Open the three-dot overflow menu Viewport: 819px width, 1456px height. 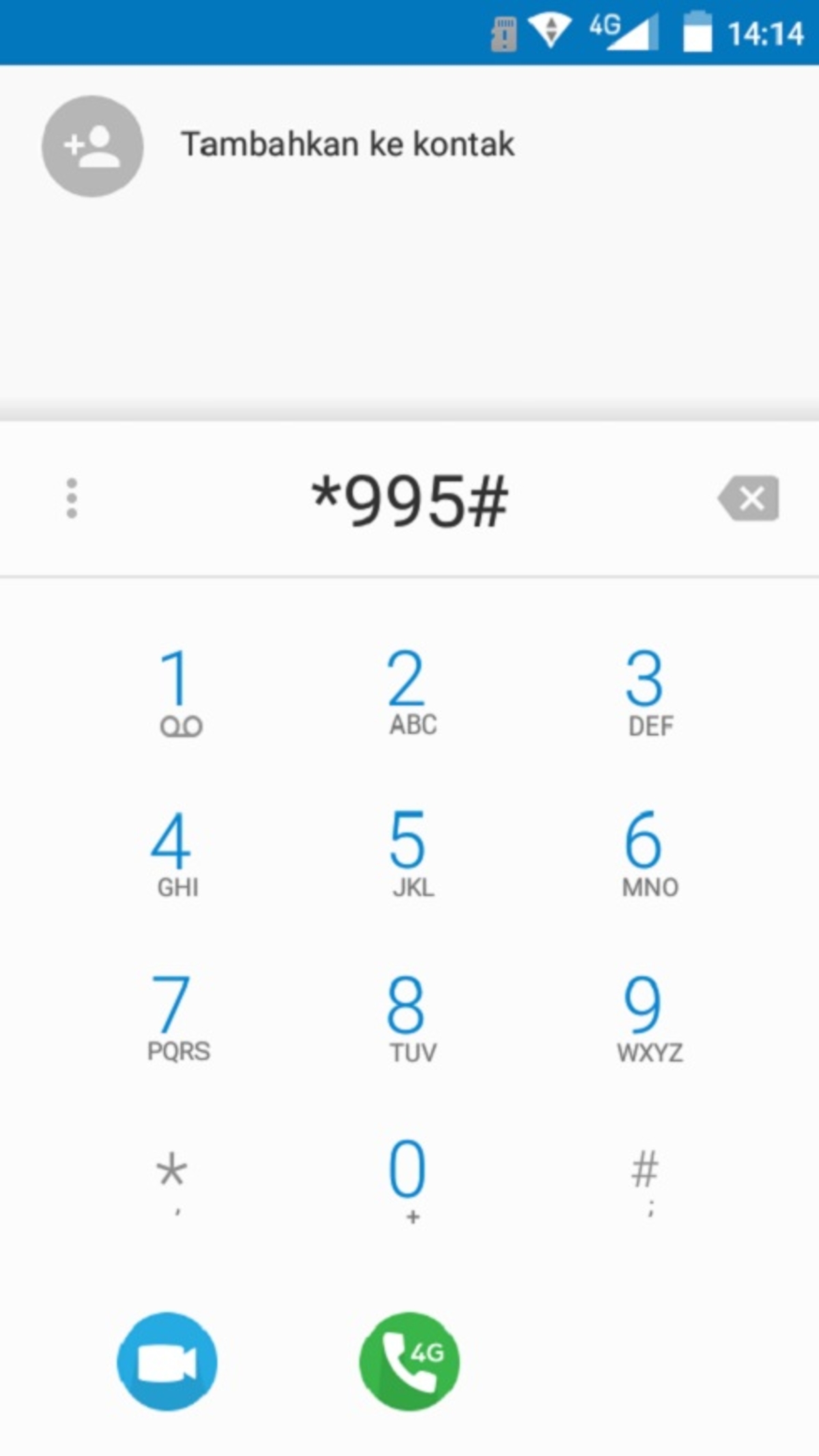point(72,498)
